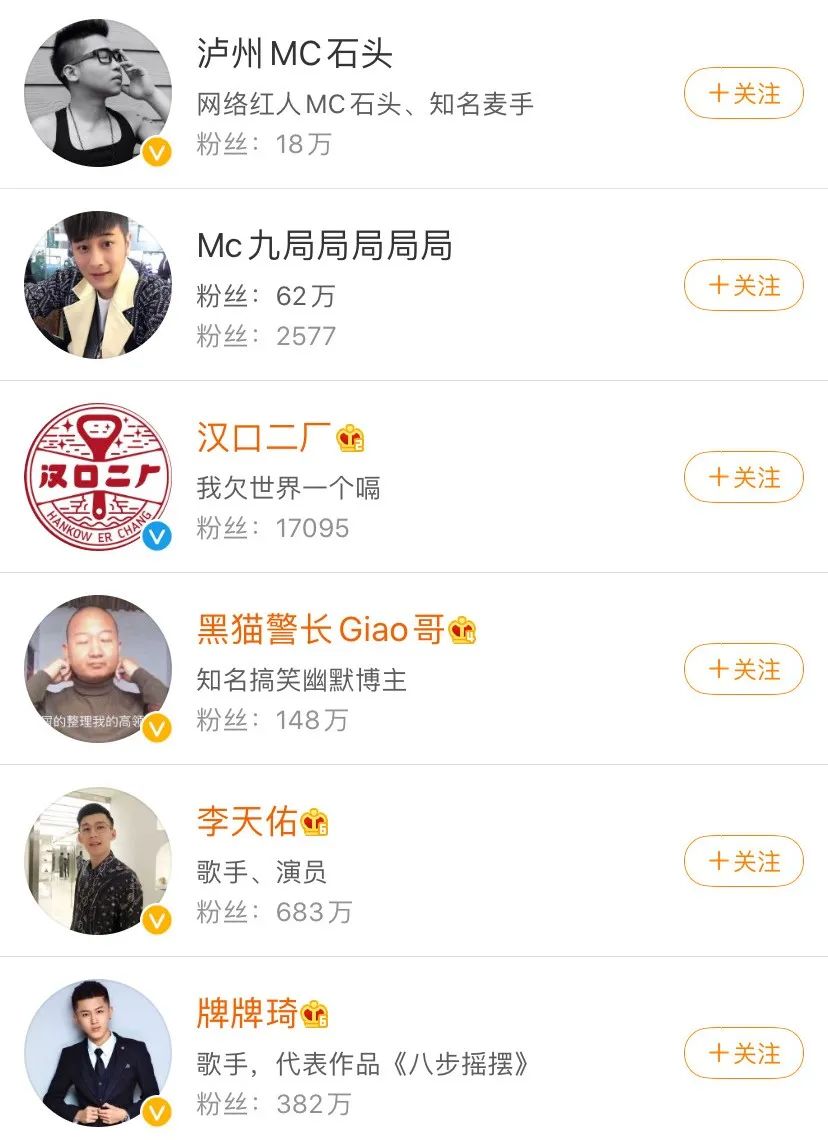Screen dimensions: 828x1140
Task: Follow 黑猫警长Giao哥 using his follow button
Action: [743, 669]
